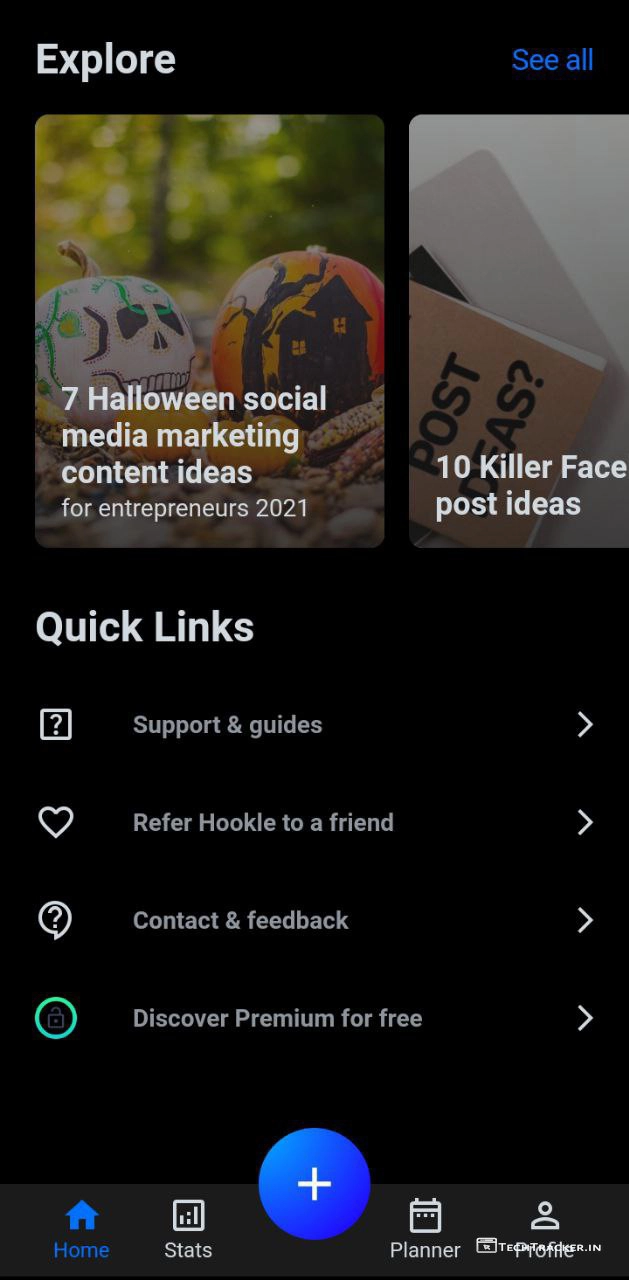
Task: Open the 10 Killer Facebook post ideas card
Action: (x=519, y=330)
